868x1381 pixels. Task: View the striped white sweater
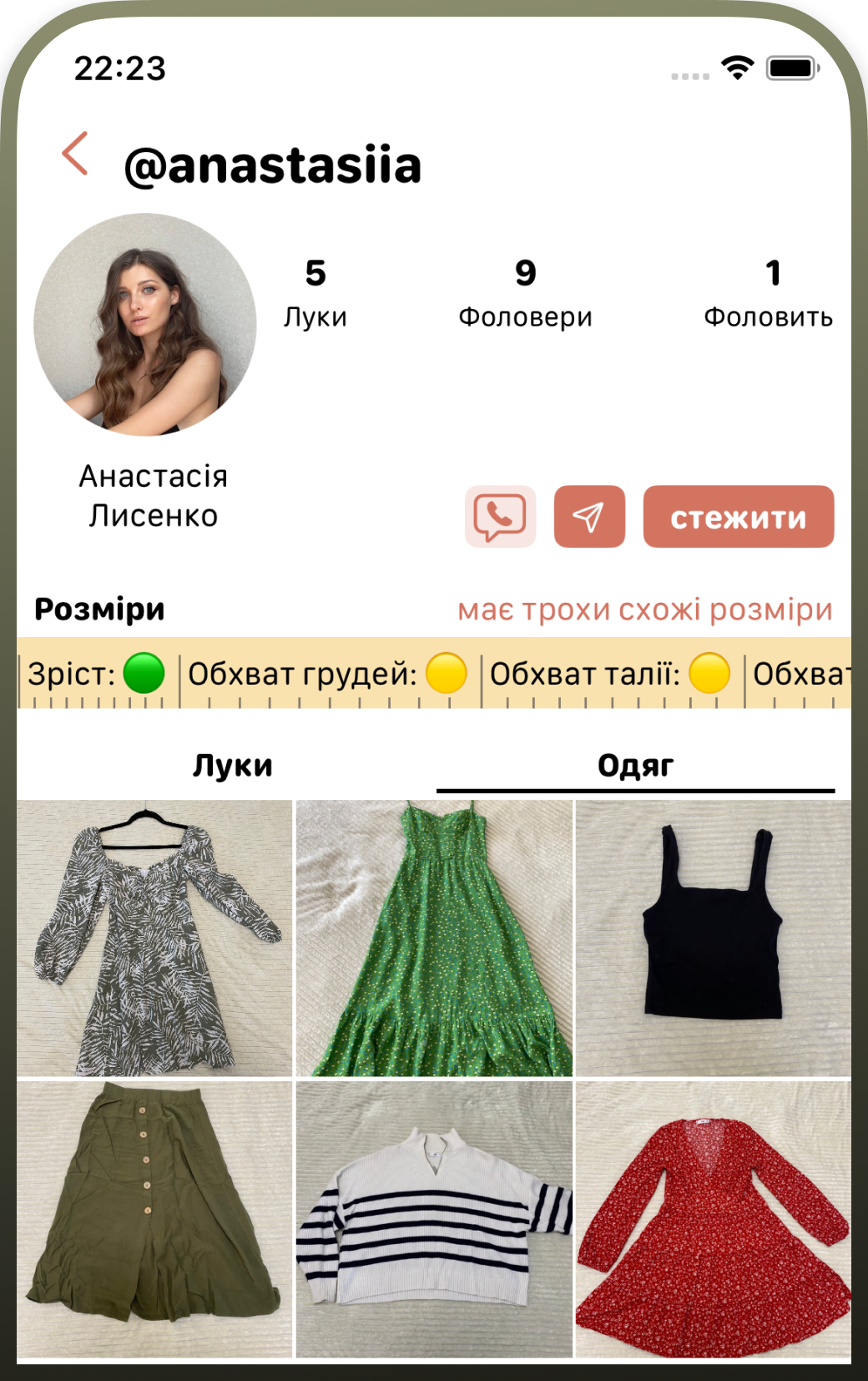point(434,1219)
